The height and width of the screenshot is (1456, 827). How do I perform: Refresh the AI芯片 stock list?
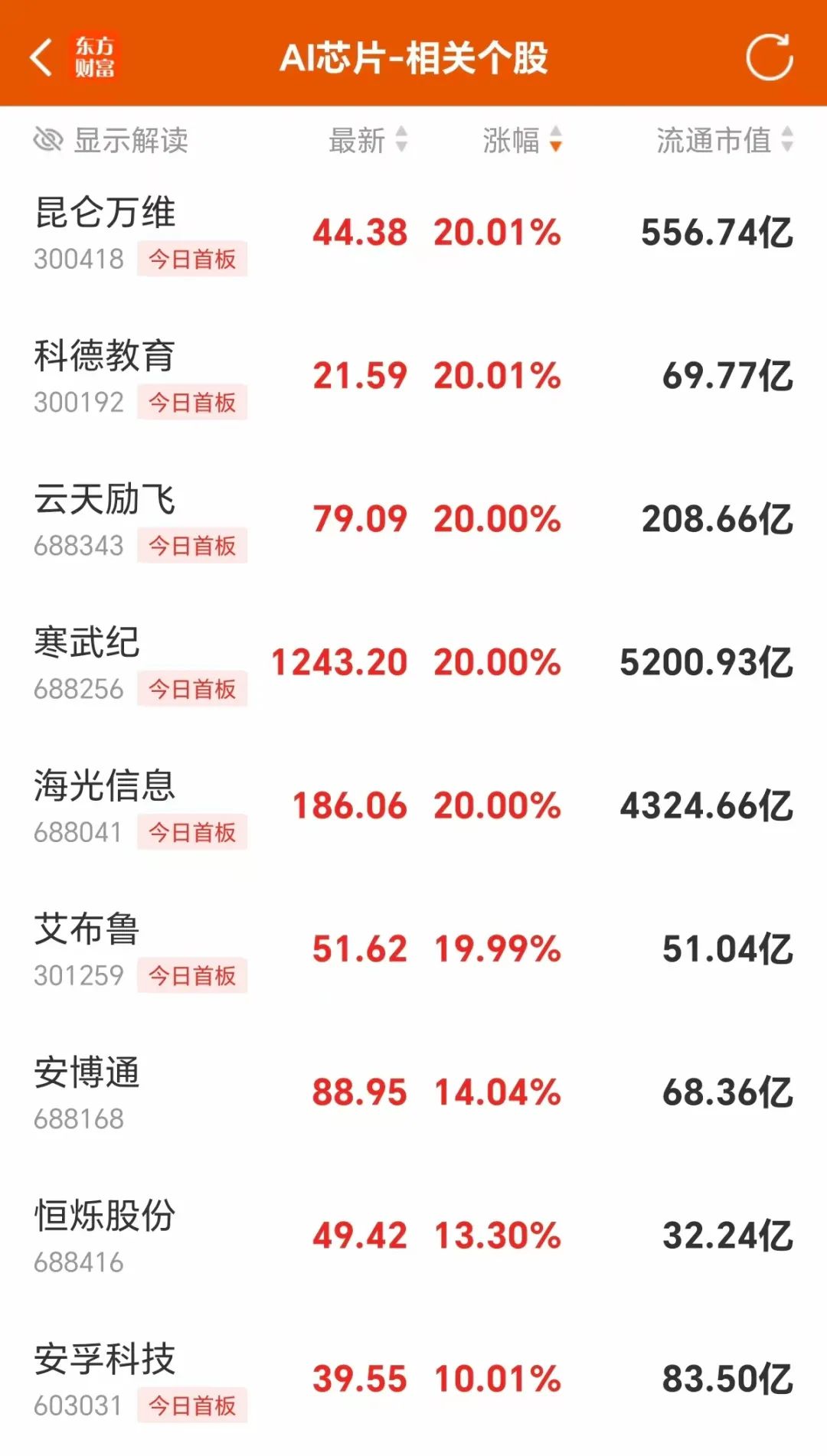769,57
